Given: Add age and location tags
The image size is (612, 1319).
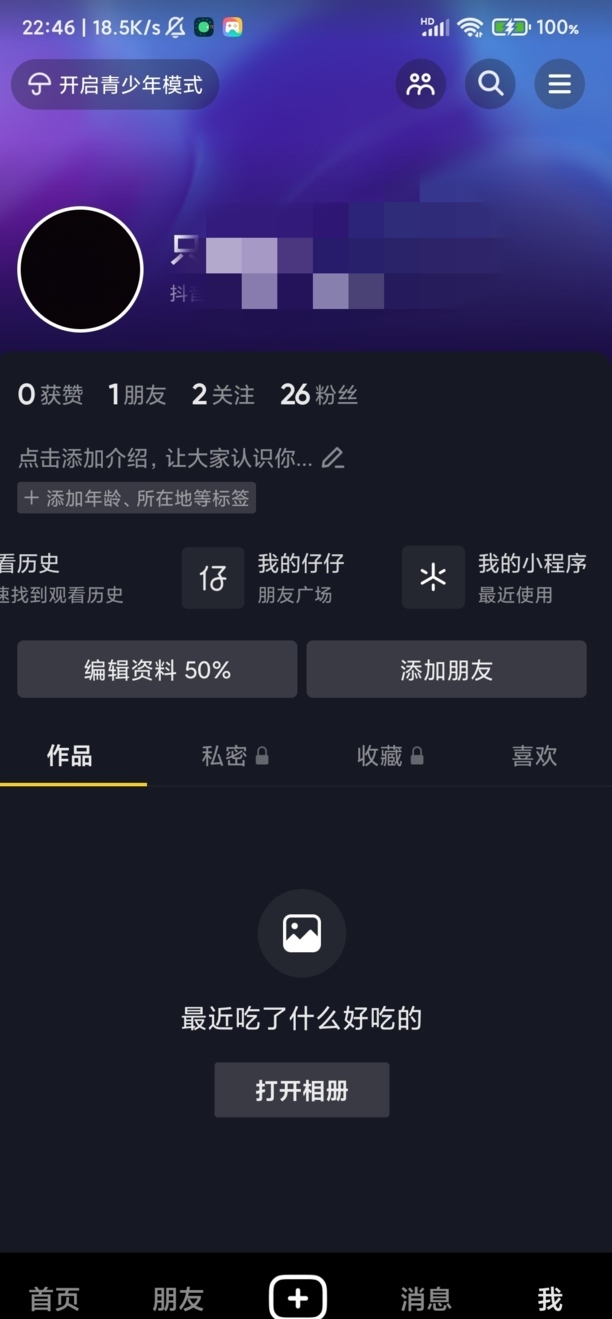Looking at the screenshot, I should [x=137, y=497].
